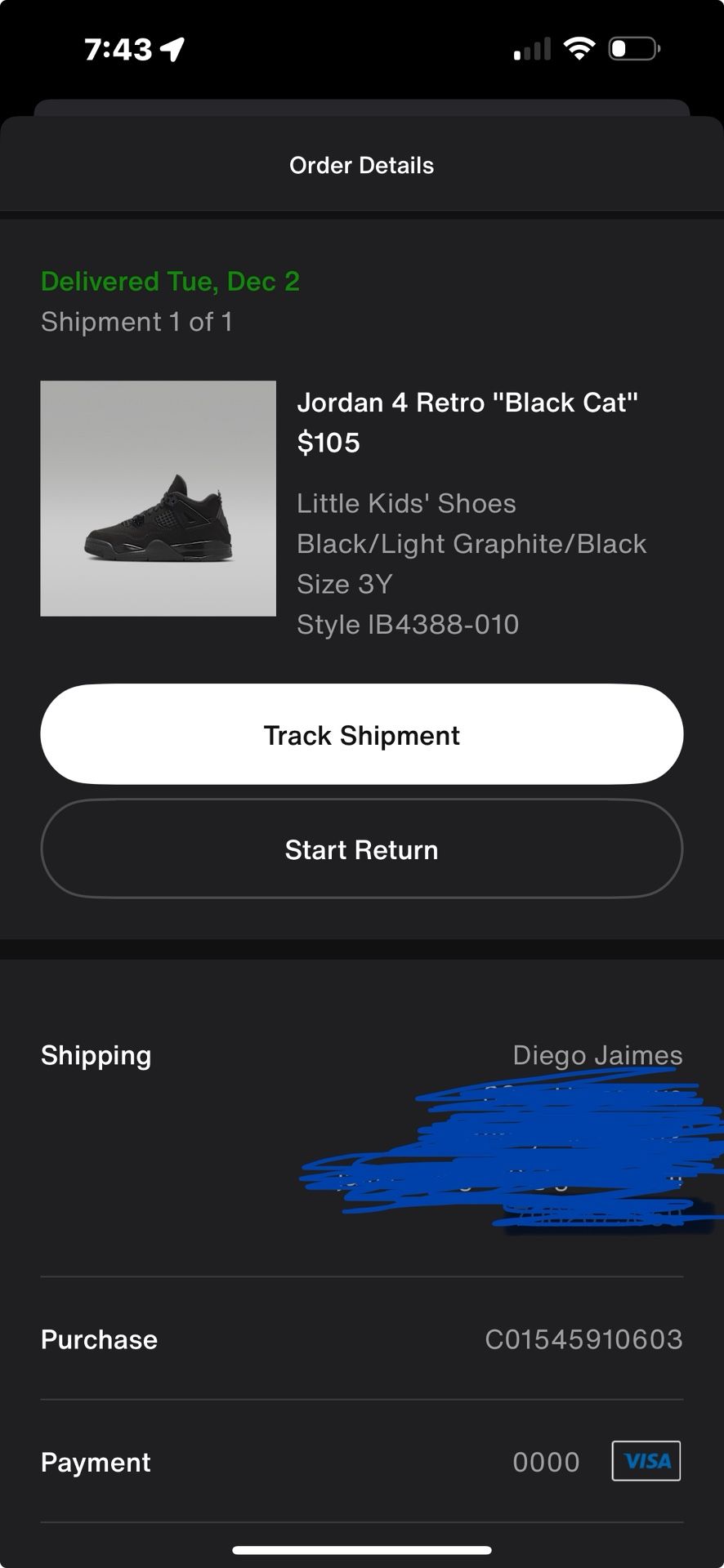Tap the Order Details header title

362,165
